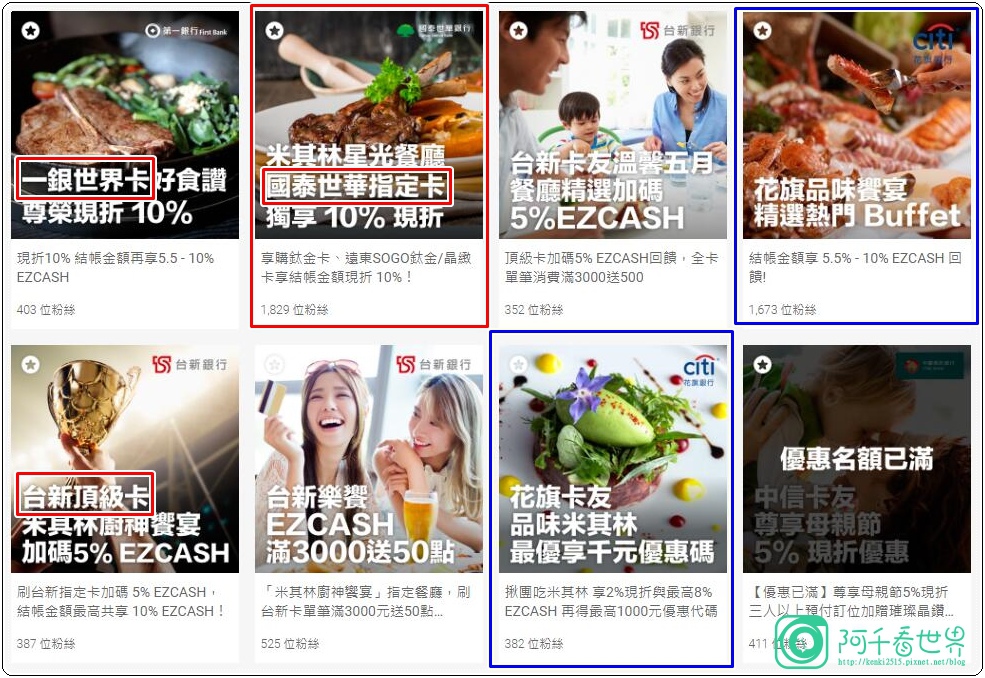
Task: Star the 台新樂饗 EZCASH card
Action: pos(274,365)
